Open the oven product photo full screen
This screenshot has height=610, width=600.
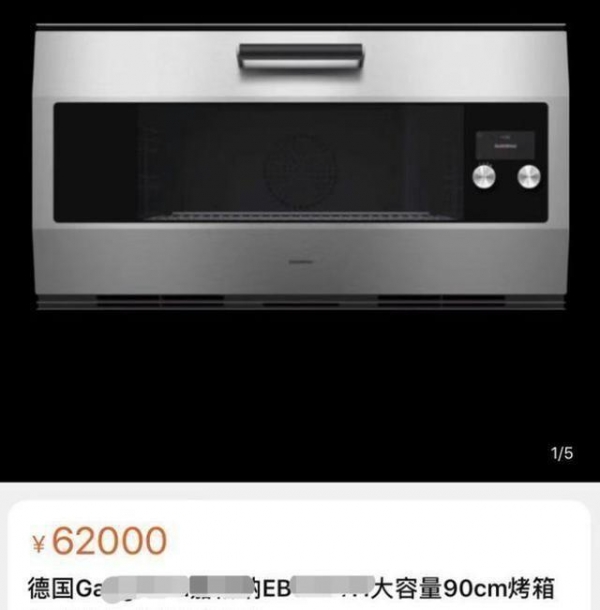coord(300,170)
